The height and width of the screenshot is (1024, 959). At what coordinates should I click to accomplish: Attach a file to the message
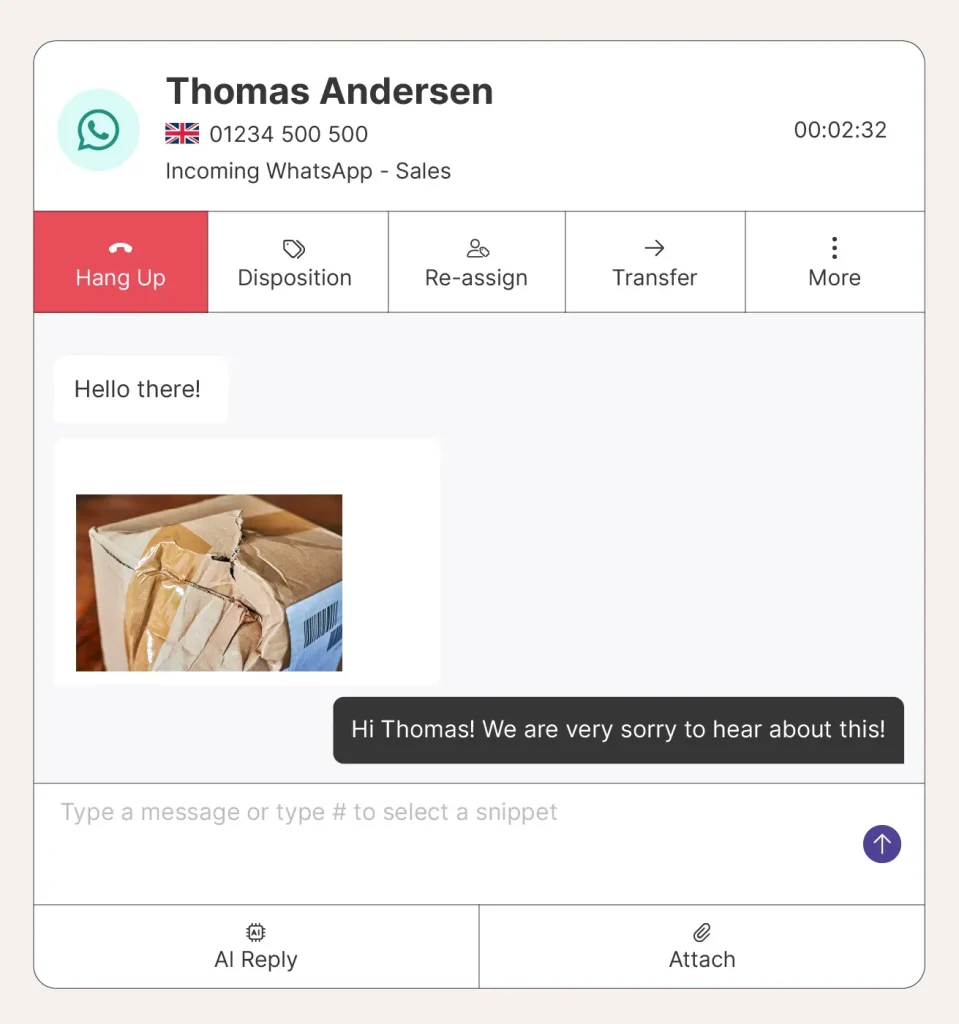(x=702, y=947)
